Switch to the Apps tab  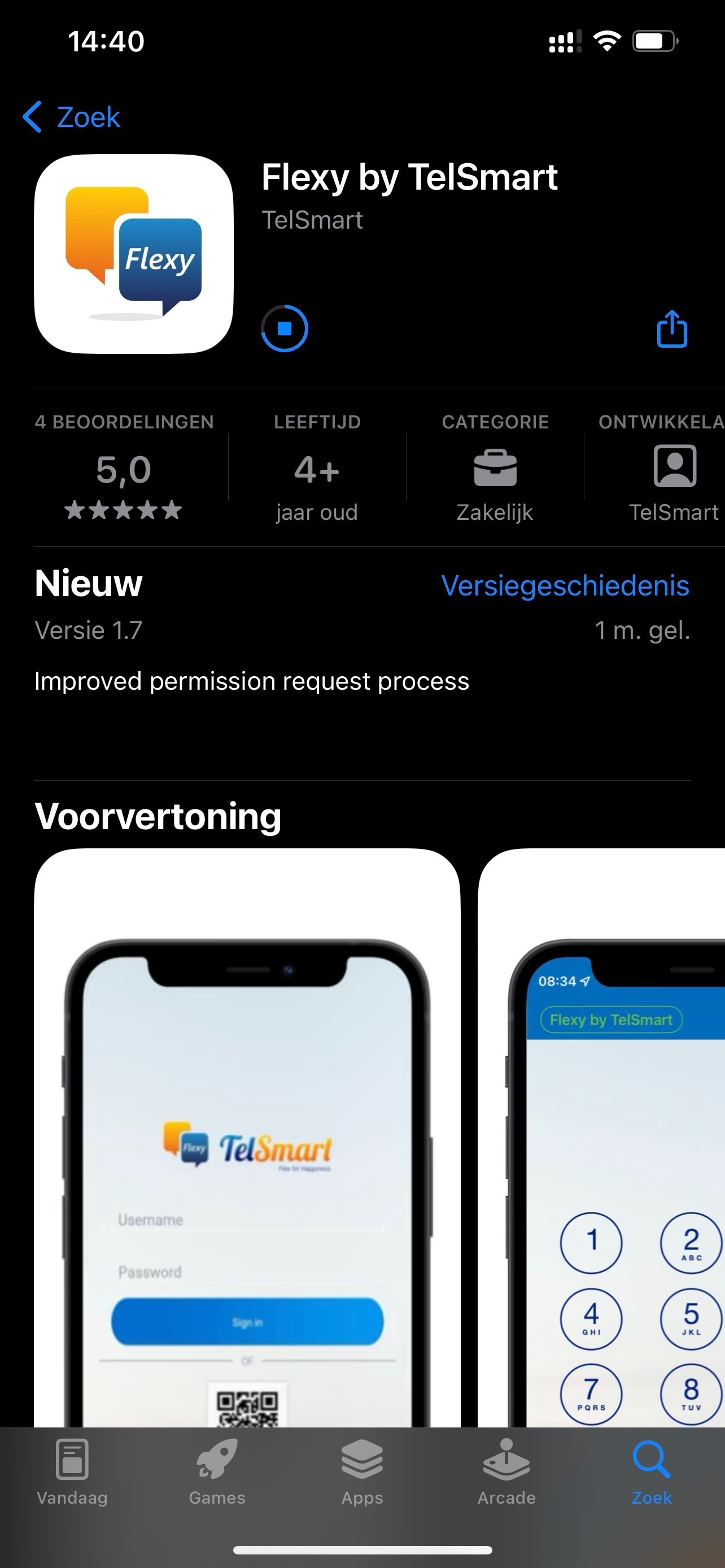click(362, 1470)
